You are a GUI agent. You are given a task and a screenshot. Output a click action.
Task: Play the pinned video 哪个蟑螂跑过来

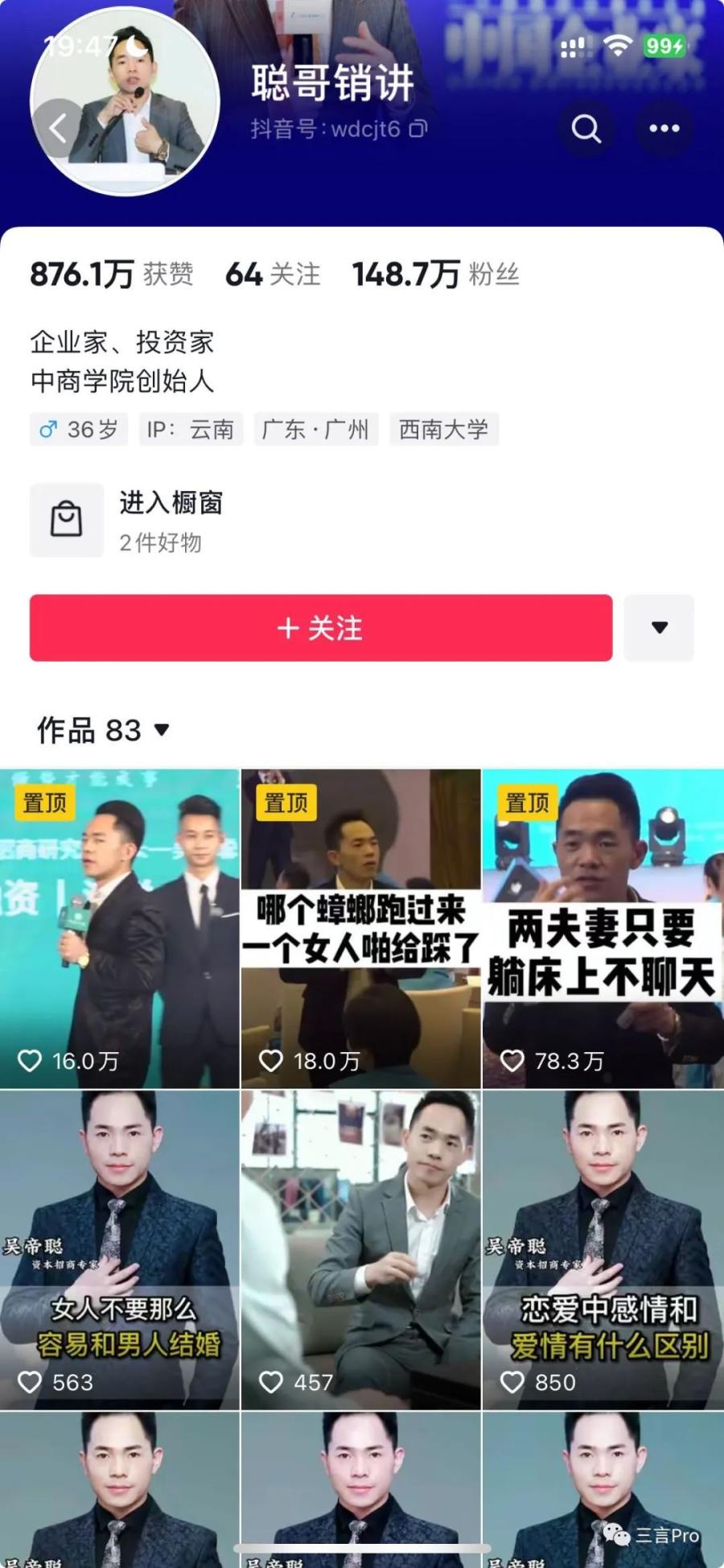pyautogui.click(x=360, y=928)
